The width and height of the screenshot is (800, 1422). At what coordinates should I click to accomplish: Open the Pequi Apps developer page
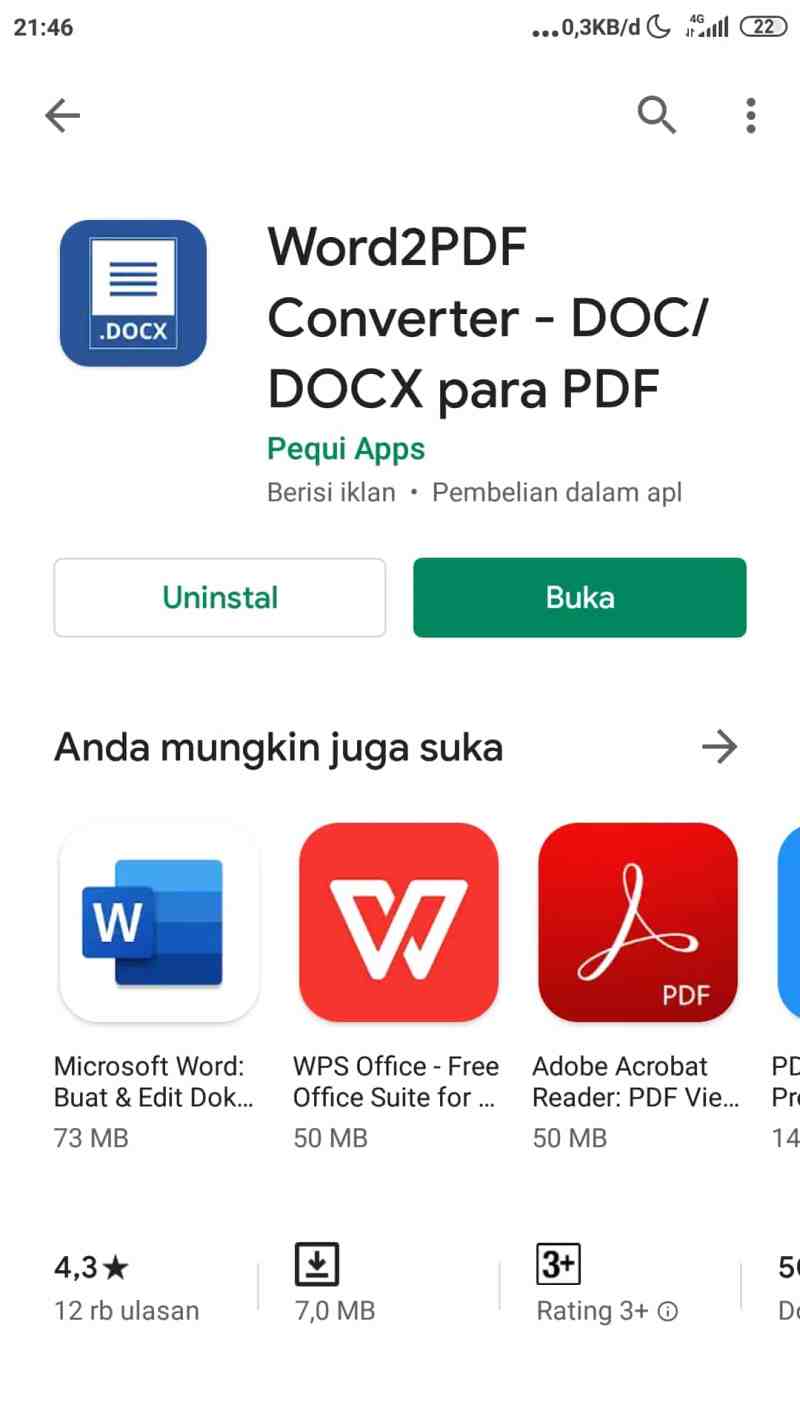click(x=346, y=449)
